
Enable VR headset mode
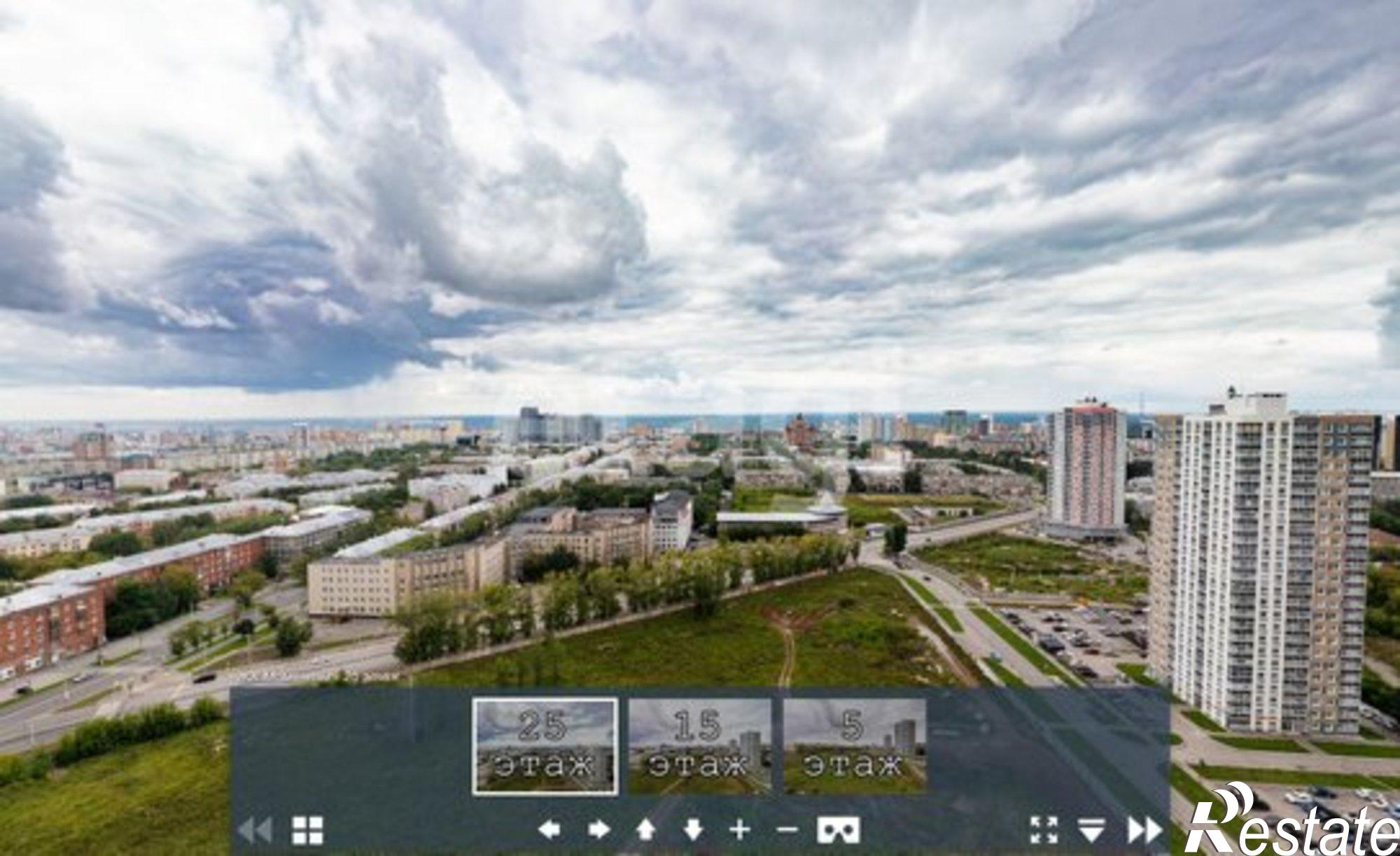tap(839, 831)
